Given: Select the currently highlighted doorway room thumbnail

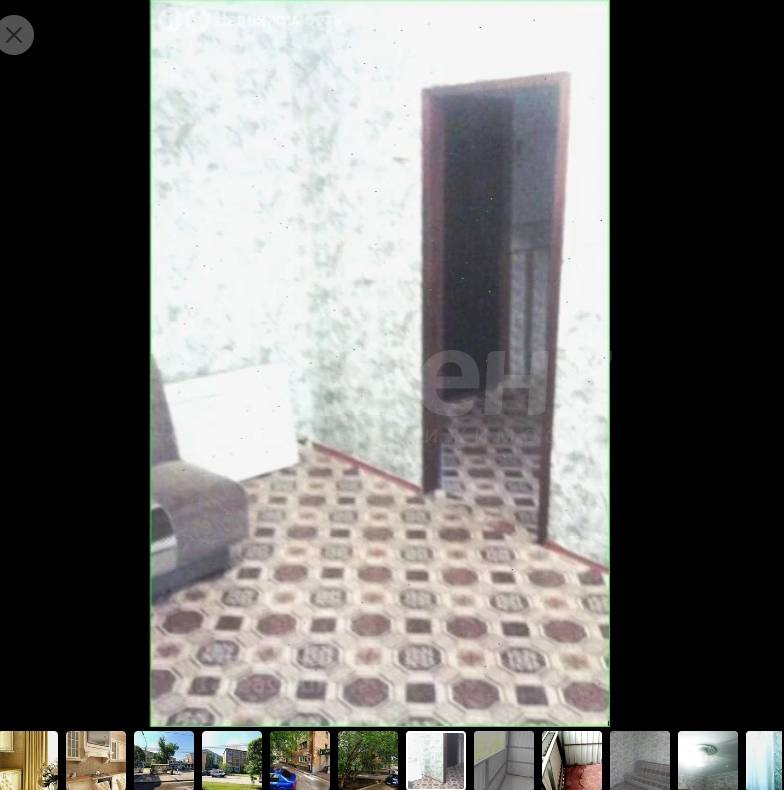Looking at the screenshot, I should (436, 760).
